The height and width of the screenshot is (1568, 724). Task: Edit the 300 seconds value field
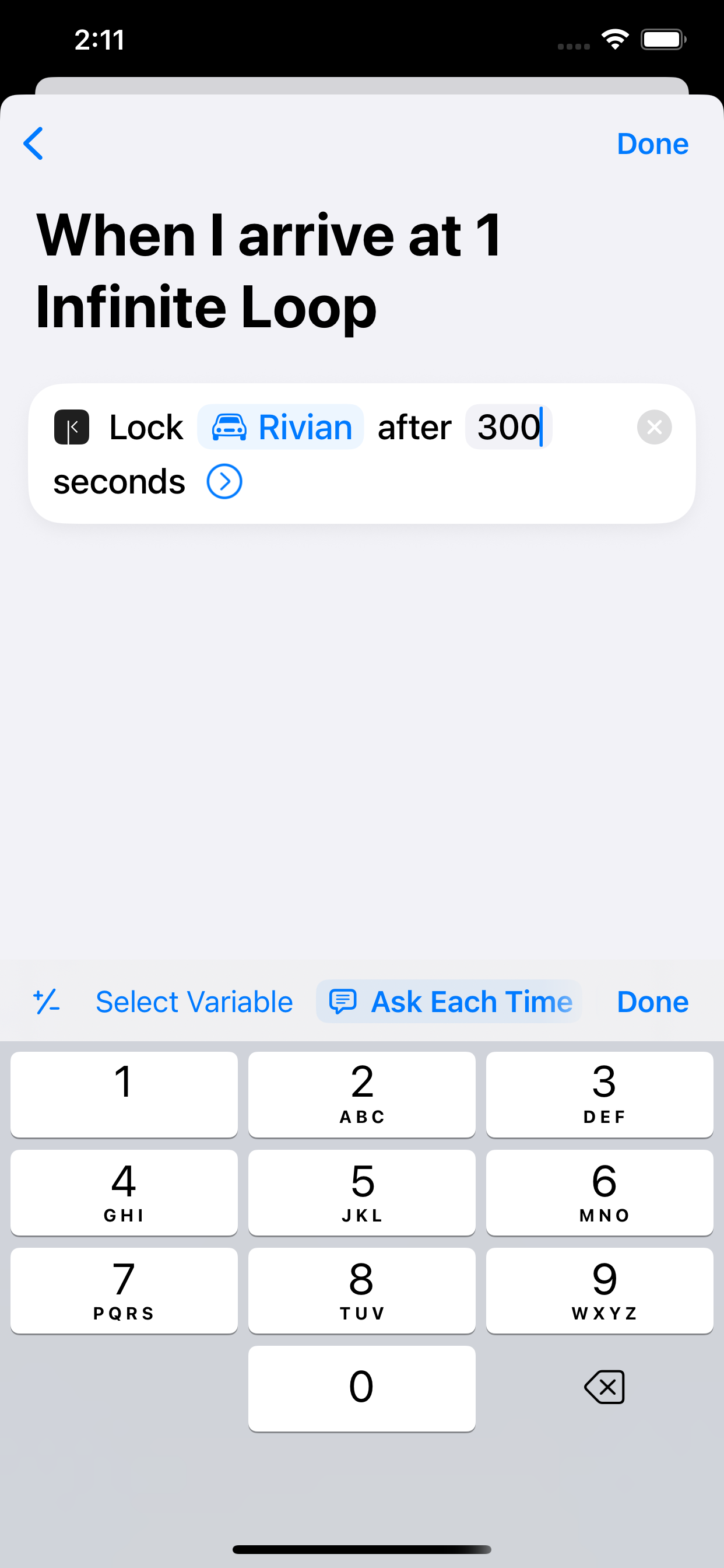coord(509,428)
